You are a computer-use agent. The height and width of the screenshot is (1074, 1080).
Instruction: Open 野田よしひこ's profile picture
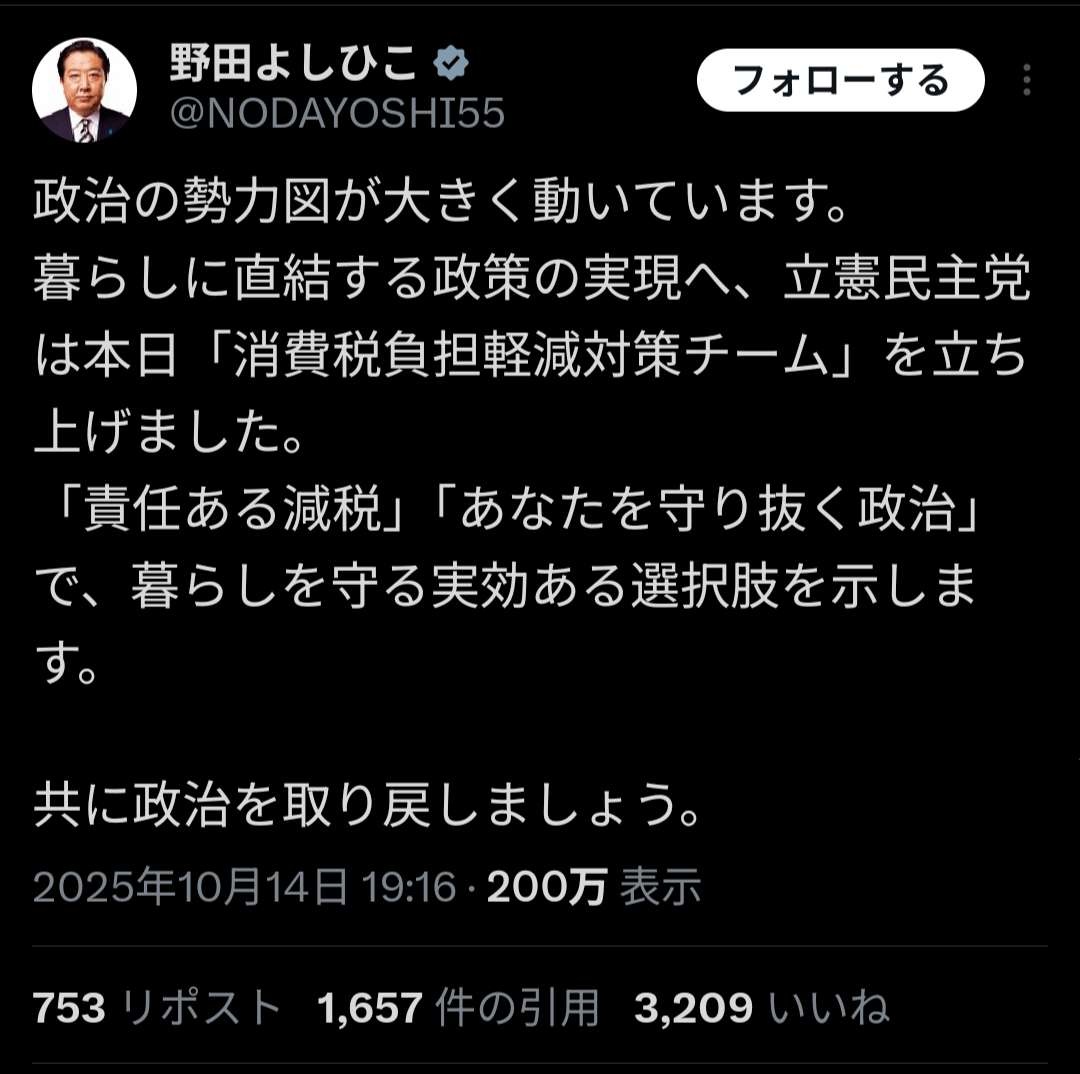(x=84, y=92)
